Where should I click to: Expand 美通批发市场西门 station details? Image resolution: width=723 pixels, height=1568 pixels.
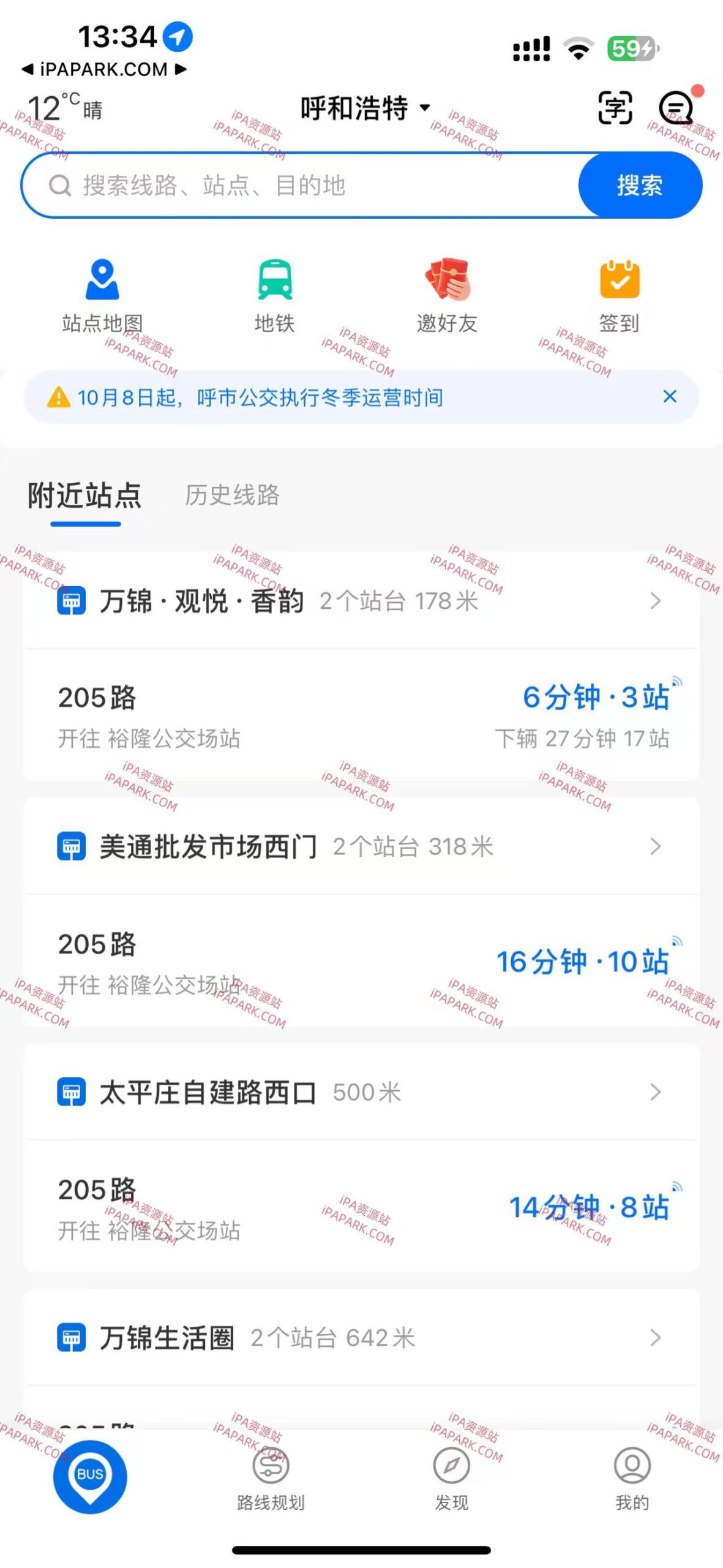pos(656,848)
